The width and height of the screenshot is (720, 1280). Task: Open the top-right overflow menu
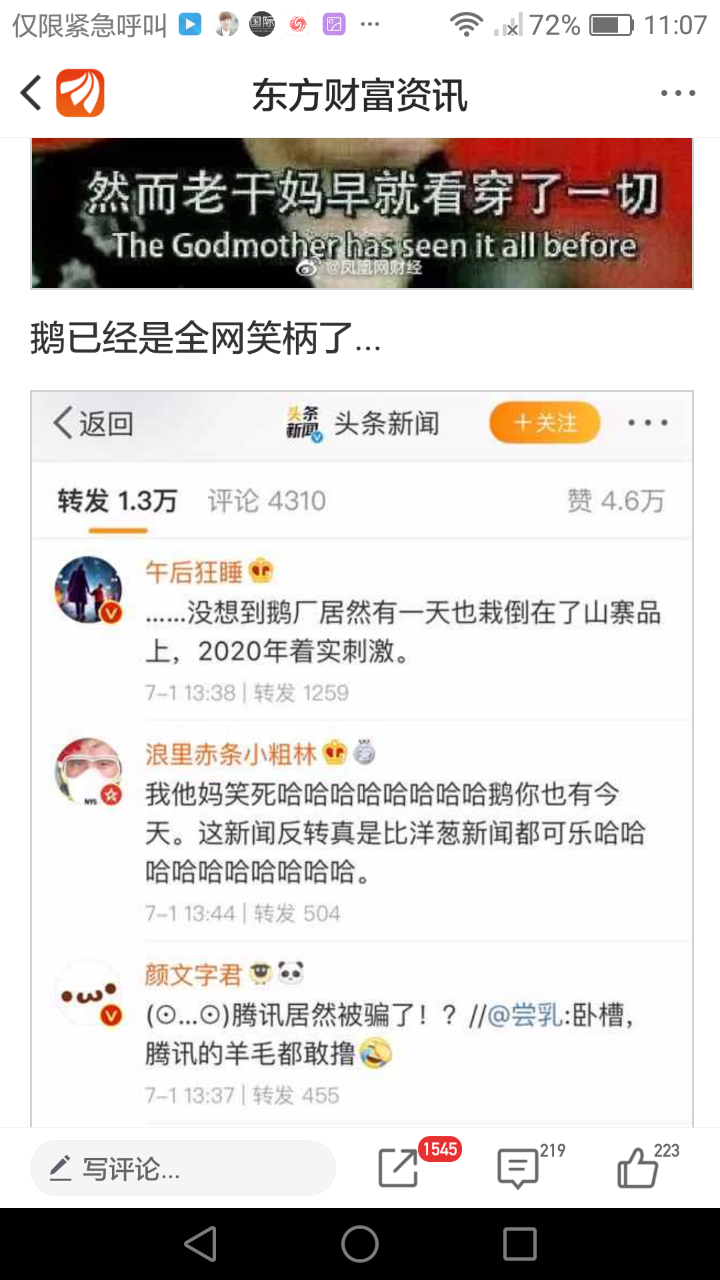pyautogui.click(x=677, y=94)
